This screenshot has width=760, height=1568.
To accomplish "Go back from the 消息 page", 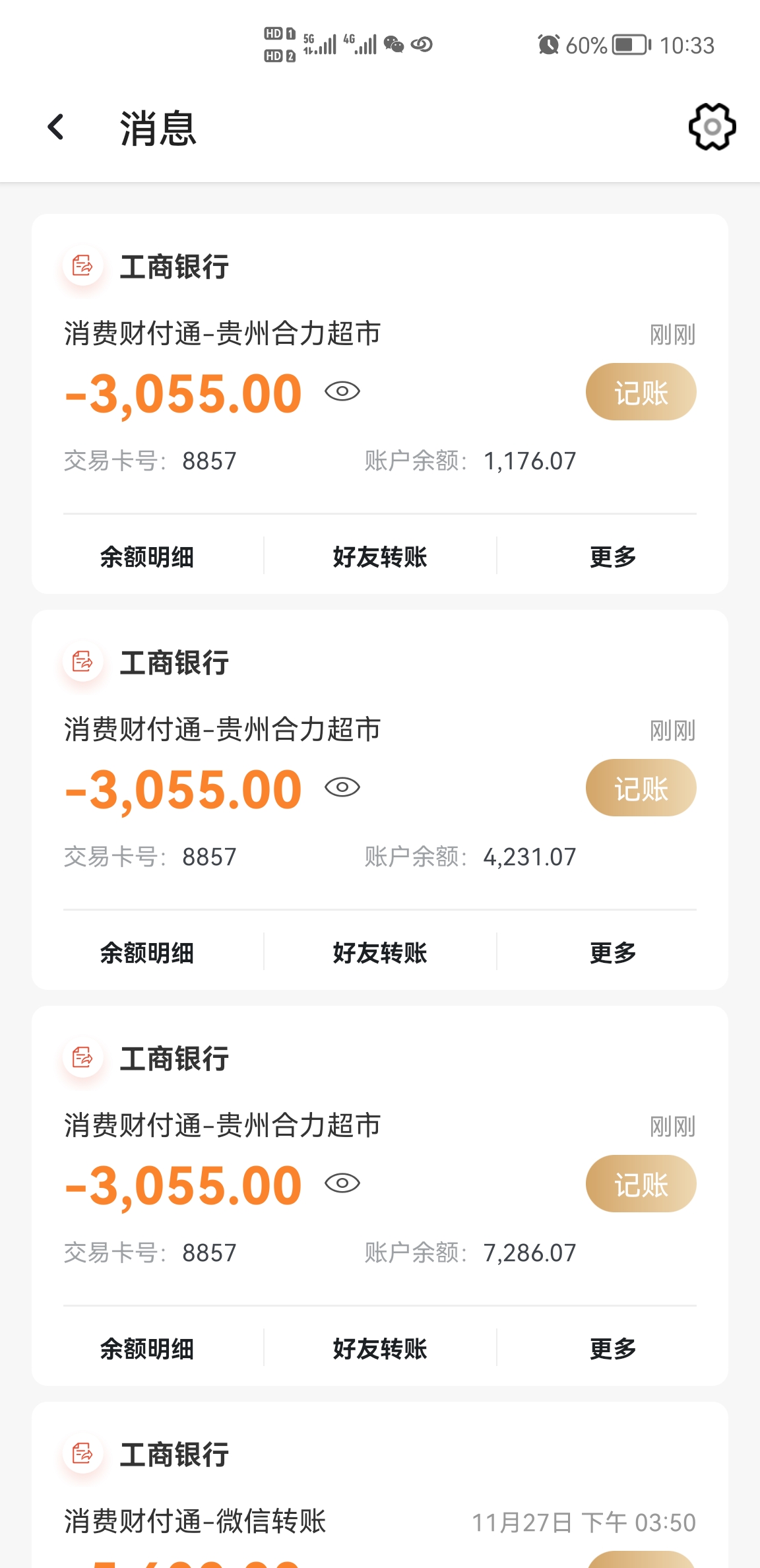I will (x=57, y=127).
